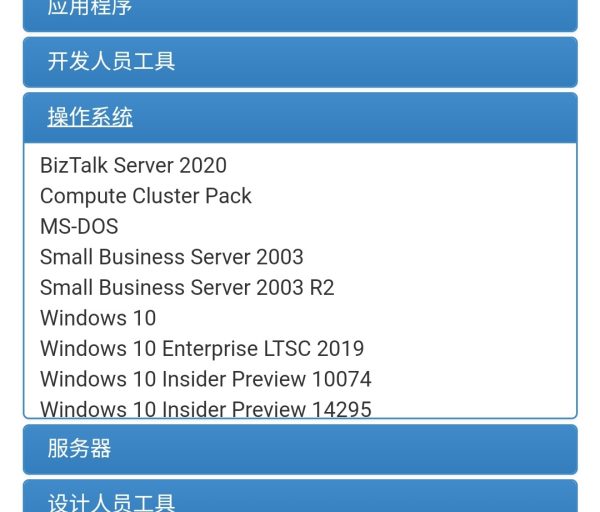Screen dimensions: 600x512
Task: Select the Windows 10 entry
Action: (x=98, y=319)
